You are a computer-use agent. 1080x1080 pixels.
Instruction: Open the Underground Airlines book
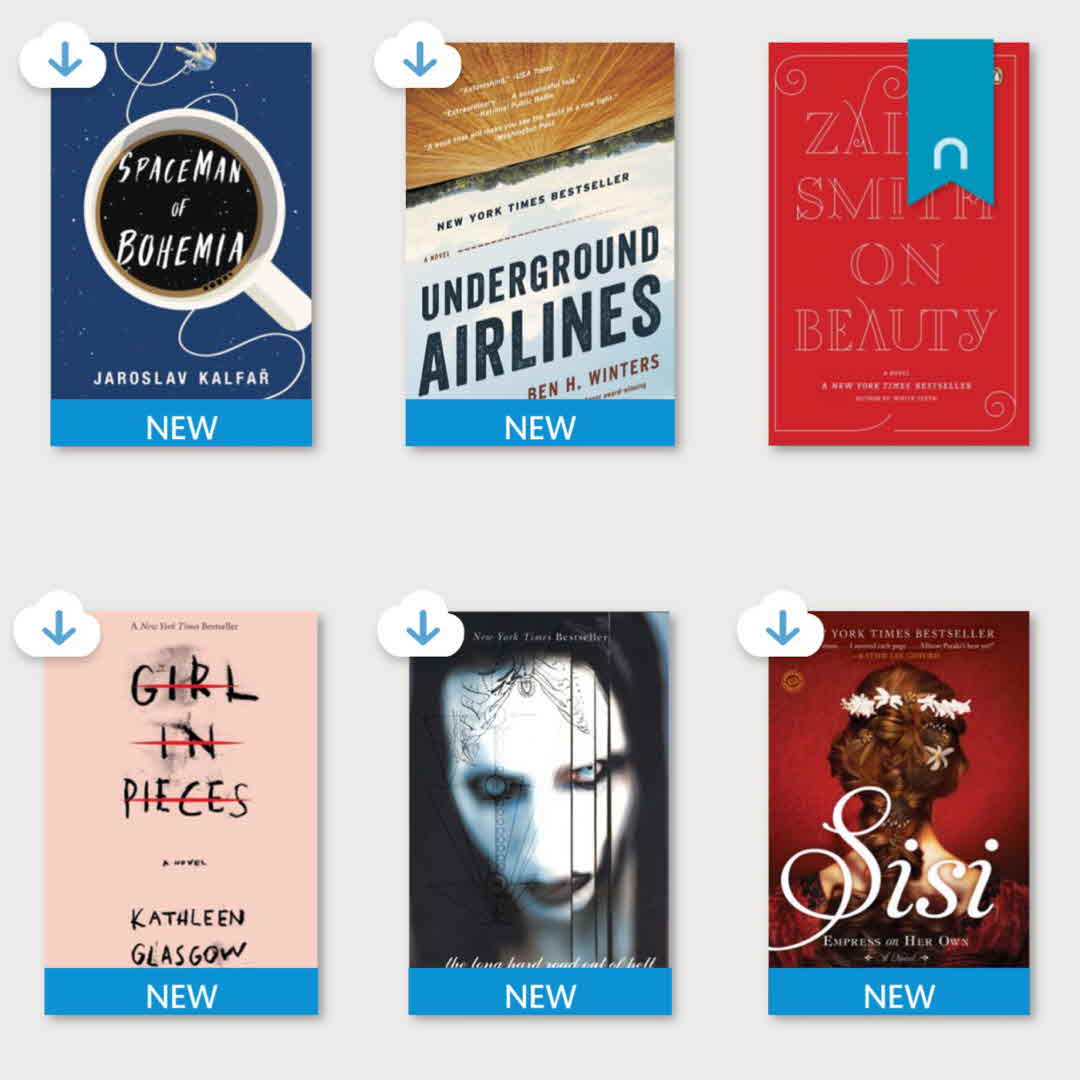(x=540, y=250)
